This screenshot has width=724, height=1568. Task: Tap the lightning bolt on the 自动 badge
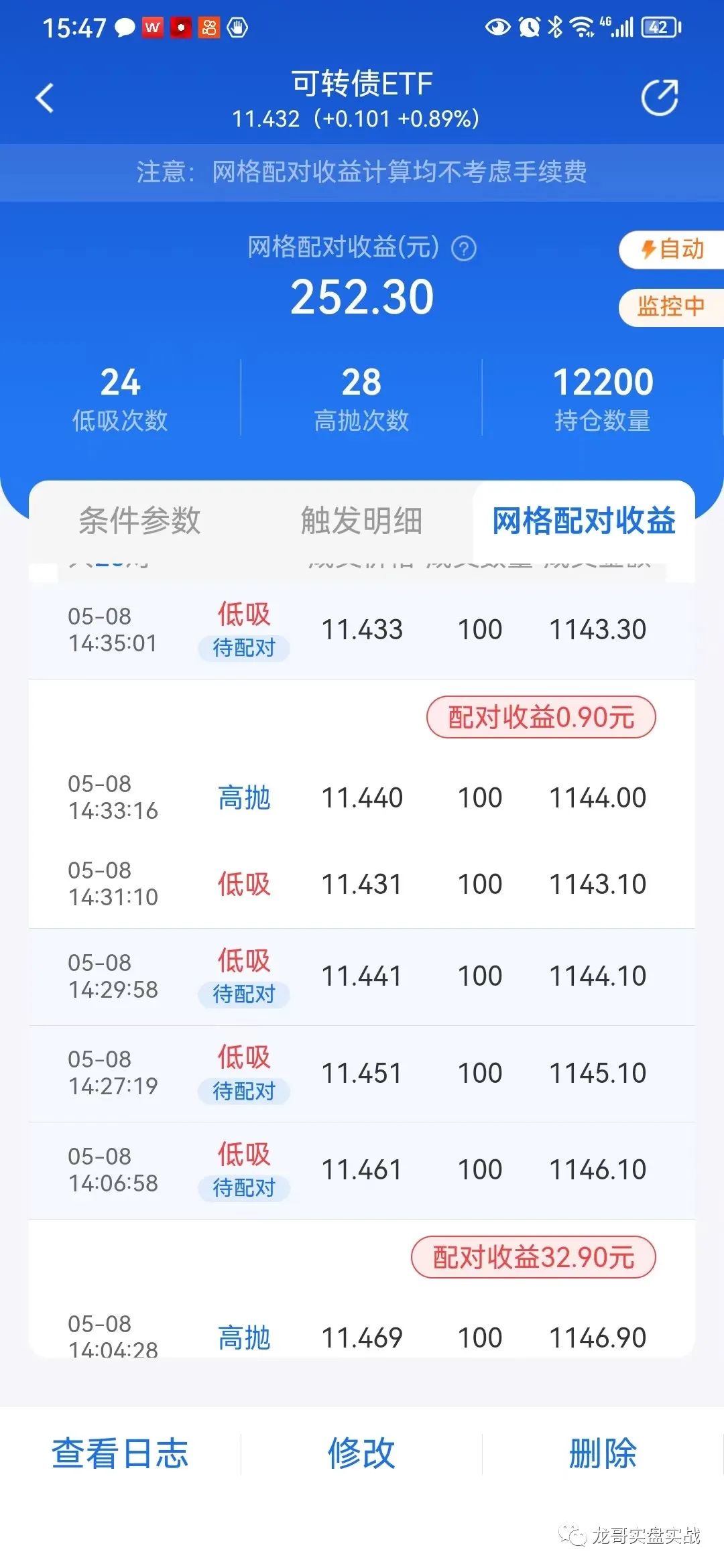(648, 250)
